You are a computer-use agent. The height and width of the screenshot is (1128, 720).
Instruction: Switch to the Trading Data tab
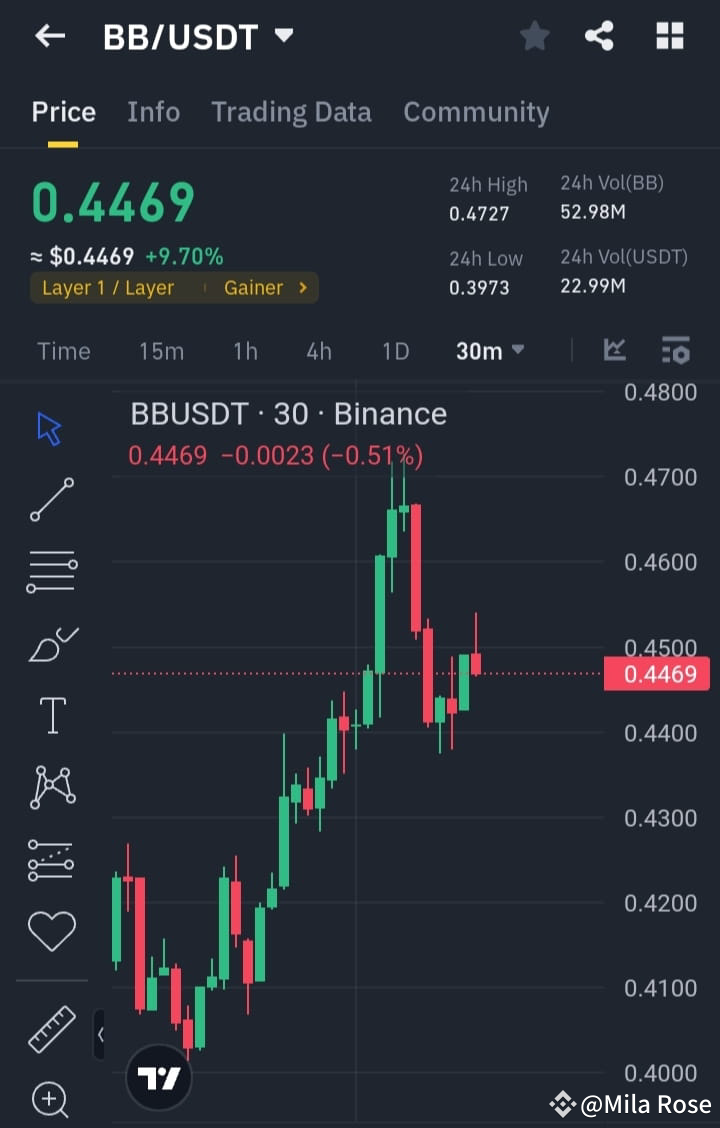[x=291, y=112]
